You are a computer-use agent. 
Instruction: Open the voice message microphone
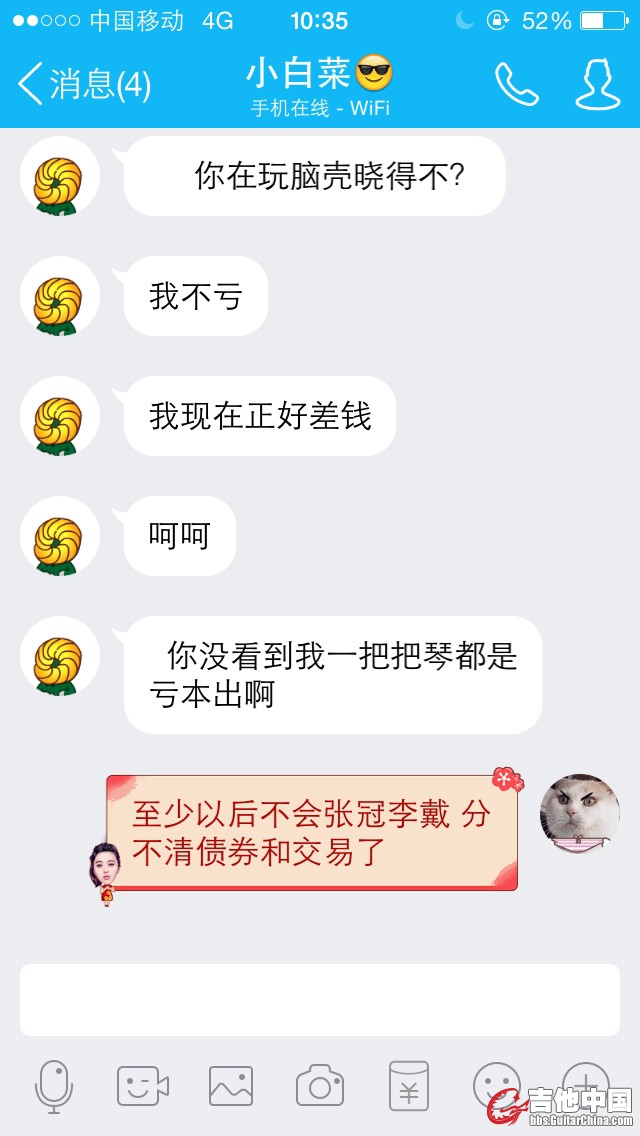[54, 1086]
